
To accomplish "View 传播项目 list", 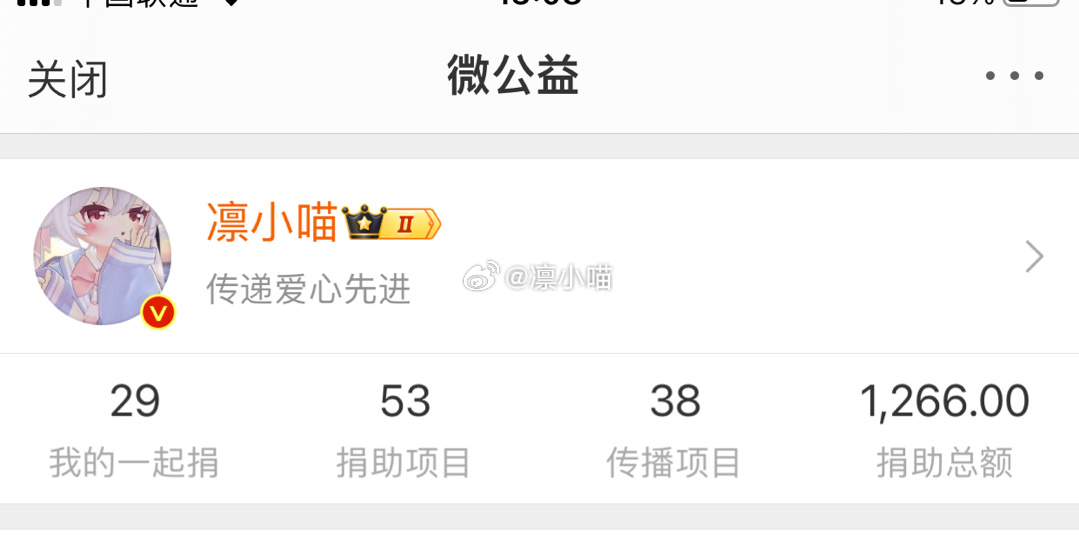I will [674, 430].
